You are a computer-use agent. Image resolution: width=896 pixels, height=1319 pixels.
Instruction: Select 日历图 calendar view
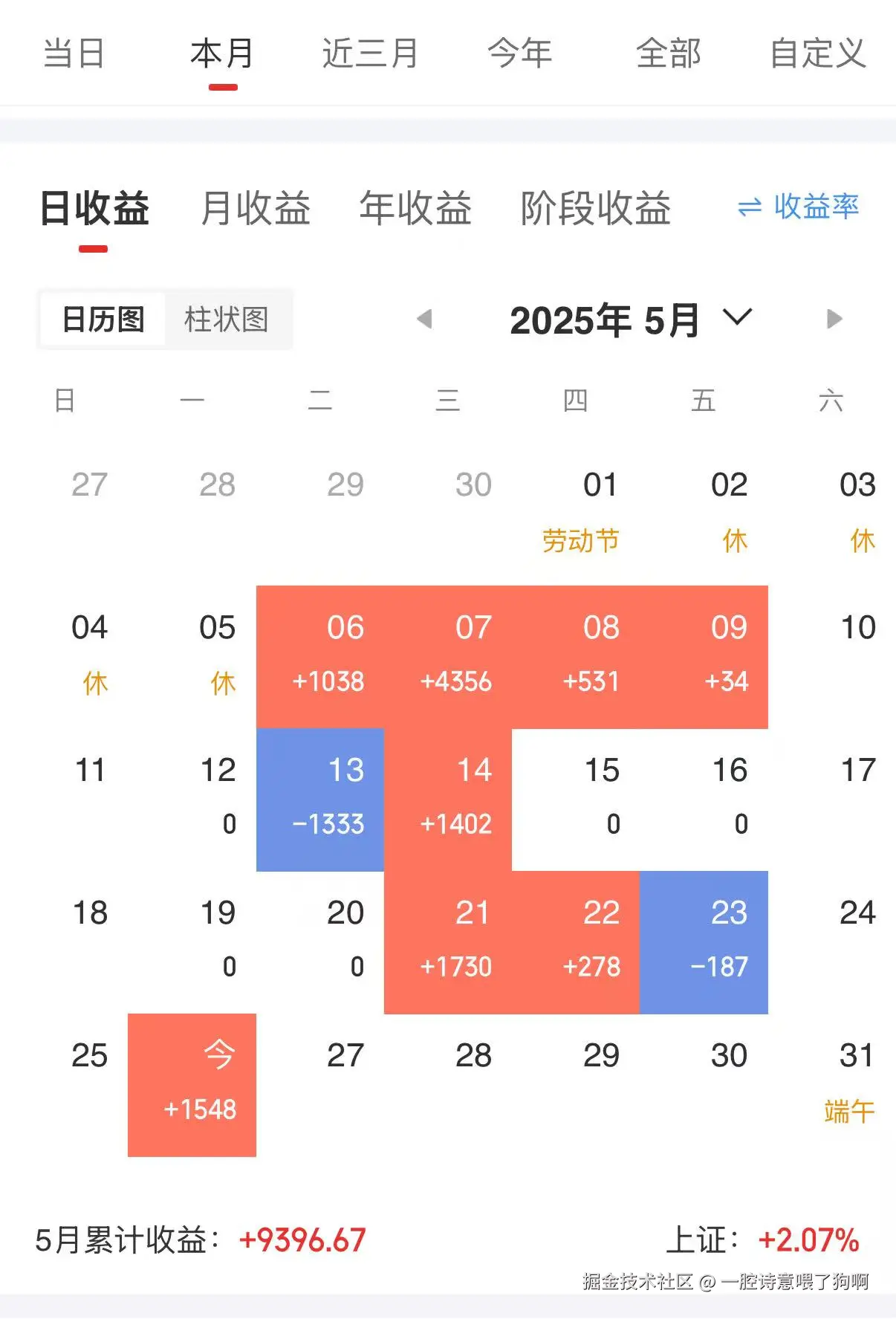coord(103,320)
